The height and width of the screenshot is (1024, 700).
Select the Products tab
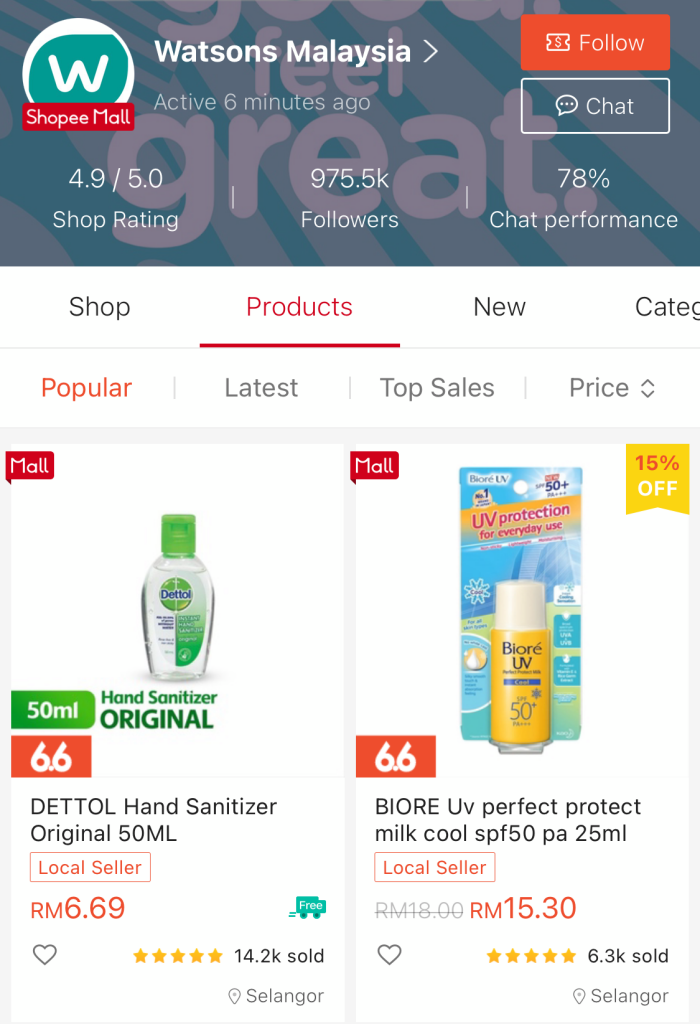point(299,307)
